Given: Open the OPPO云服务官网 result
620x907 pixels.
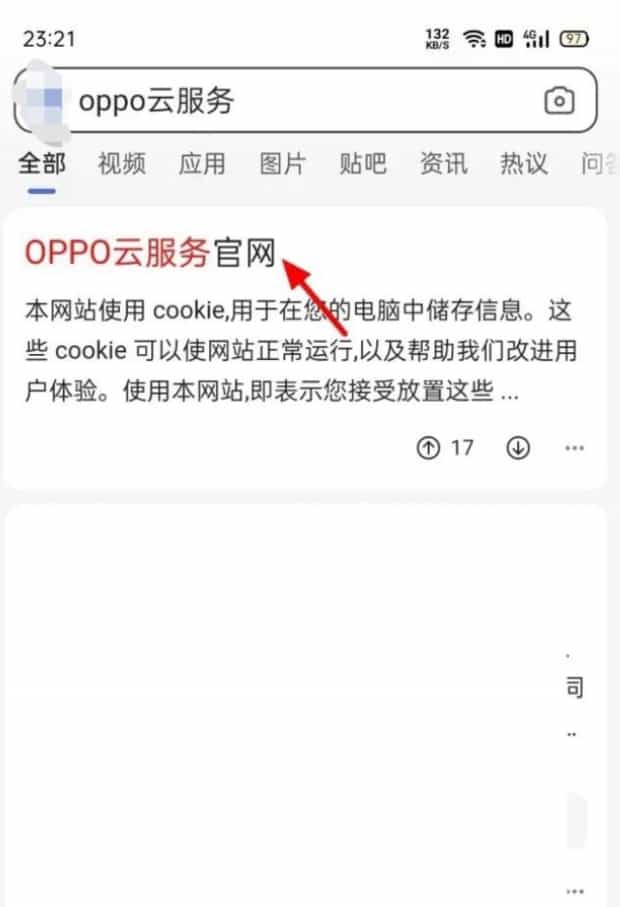Looking at the screenshot, I should pos(150,254).
